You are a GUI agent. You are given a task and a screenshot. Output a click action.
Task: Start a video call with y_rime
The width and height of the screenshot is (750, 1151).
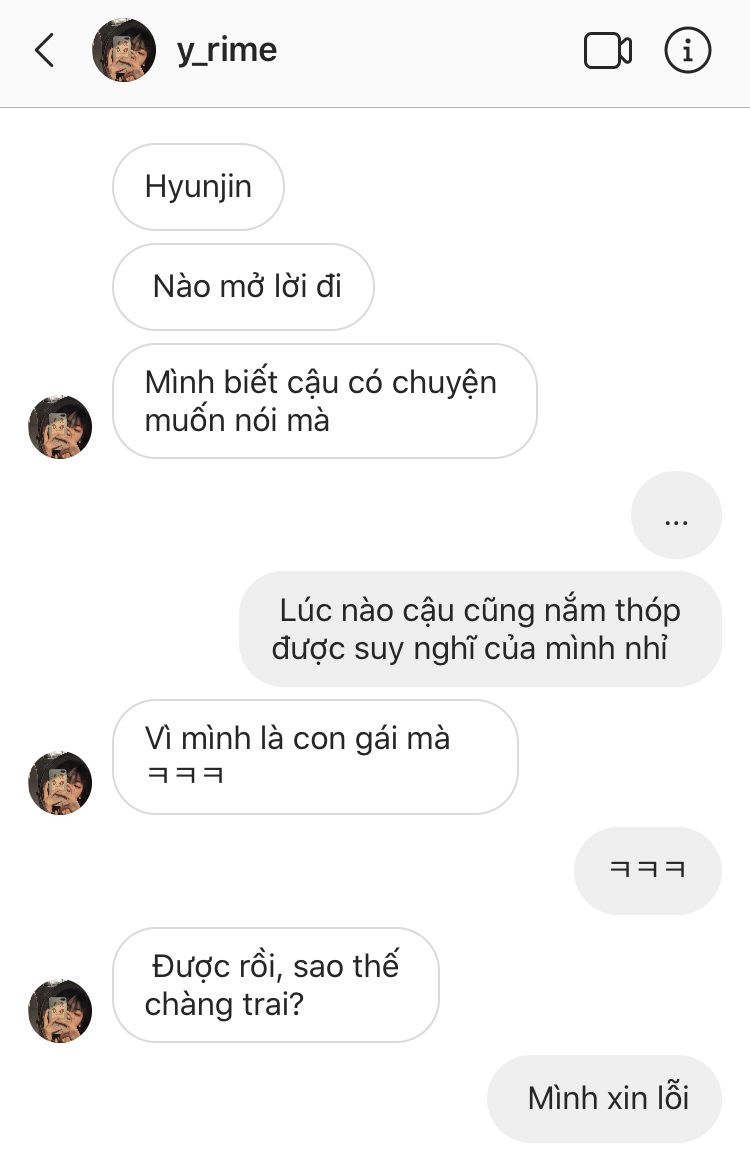607,52
